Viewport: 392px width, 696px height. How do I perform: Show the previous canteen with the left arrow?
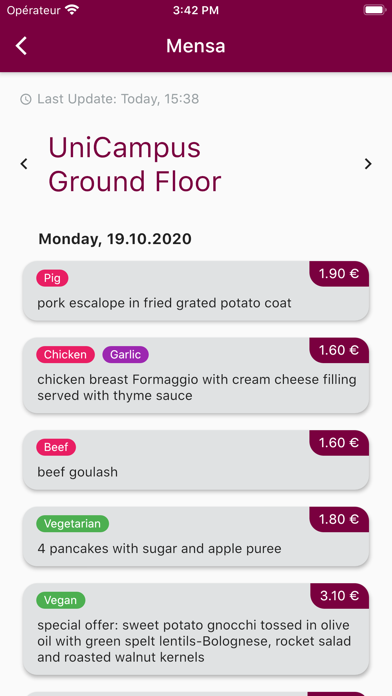(24, 164)
